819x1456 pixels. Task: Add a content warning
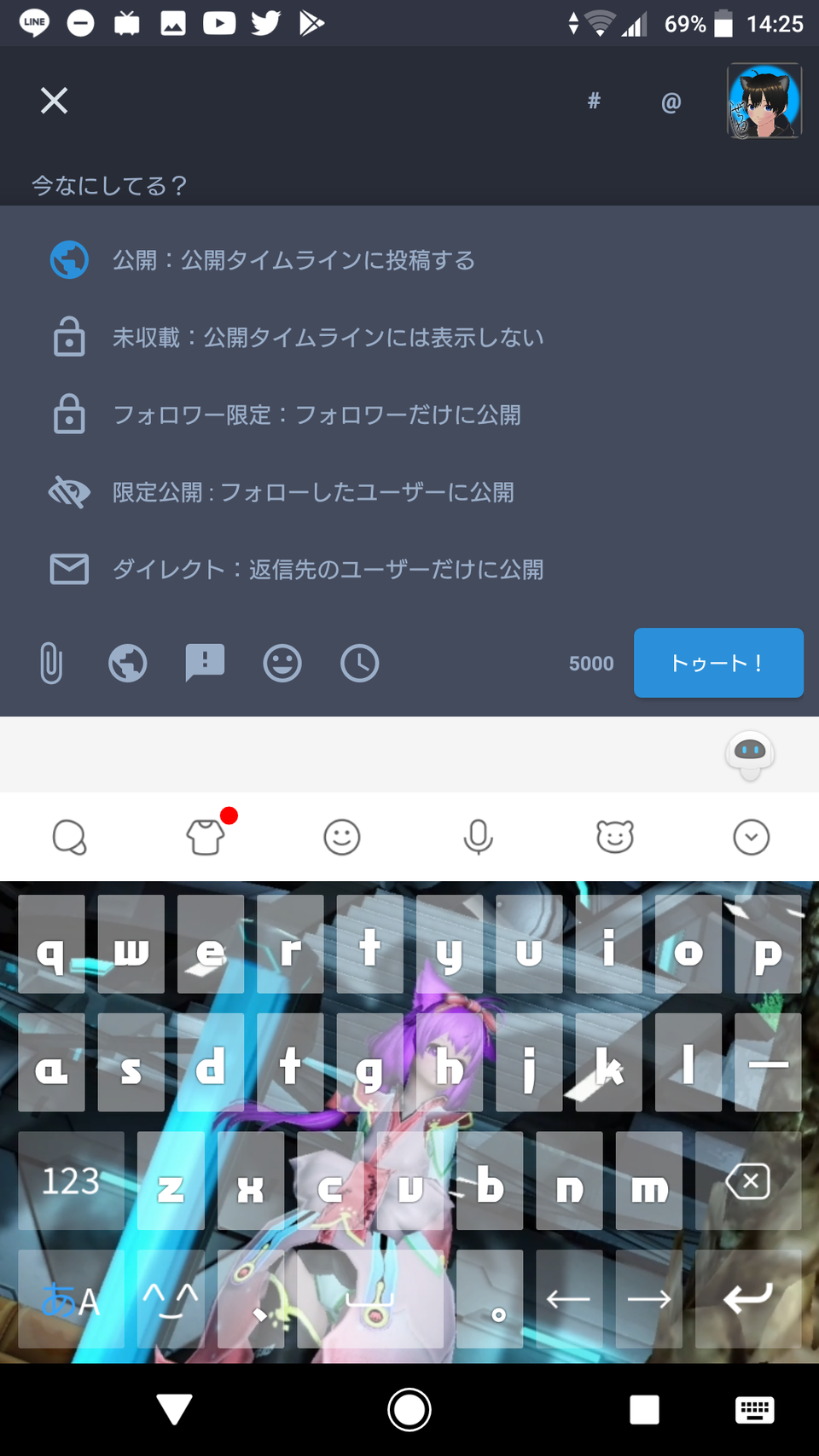coord(205,663)
